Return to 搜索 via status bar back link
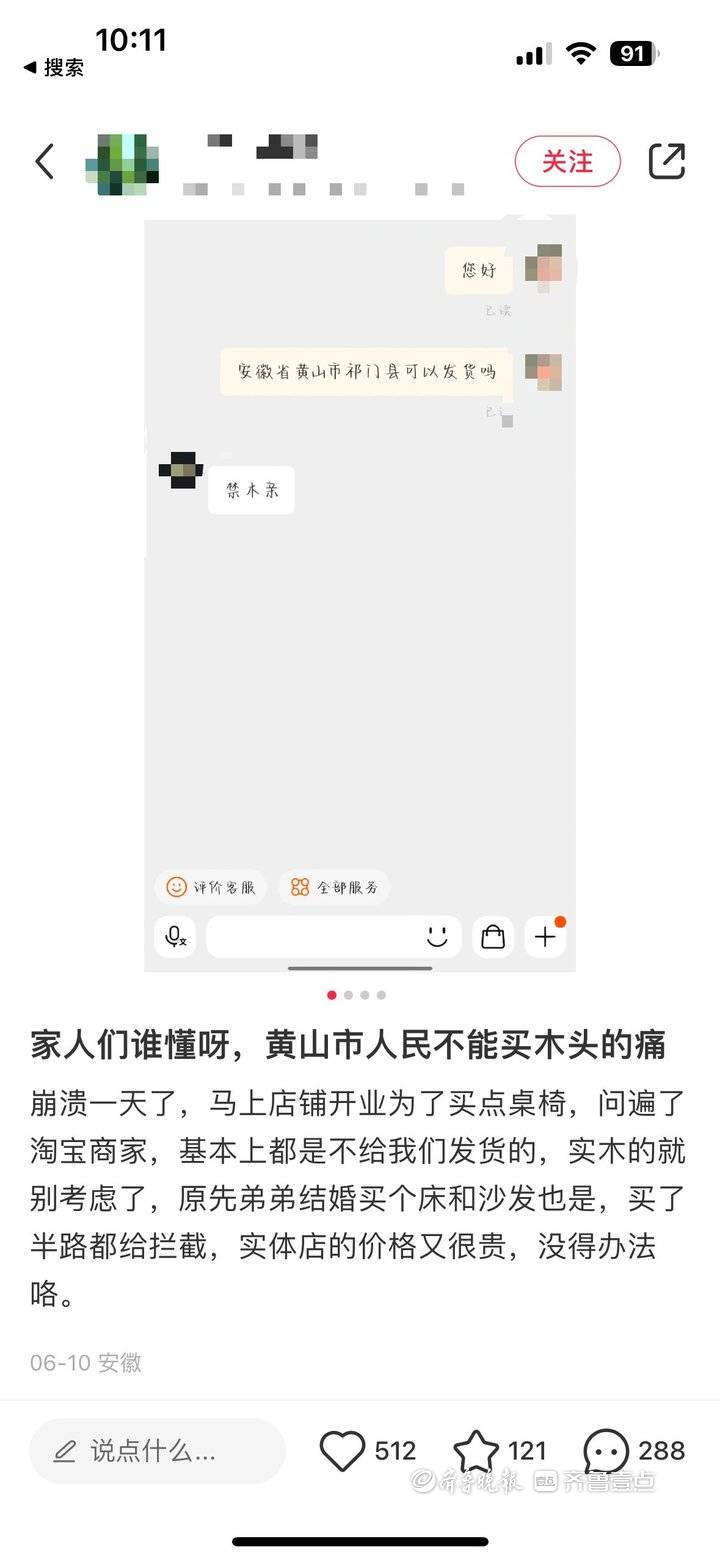 [55, 68]
